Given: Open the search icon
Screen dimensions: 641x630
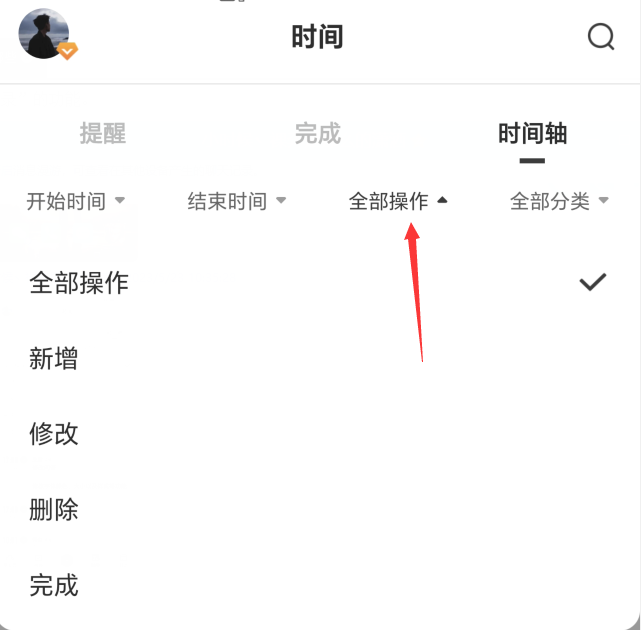Looking at the screenshot, I should (600, 37).
